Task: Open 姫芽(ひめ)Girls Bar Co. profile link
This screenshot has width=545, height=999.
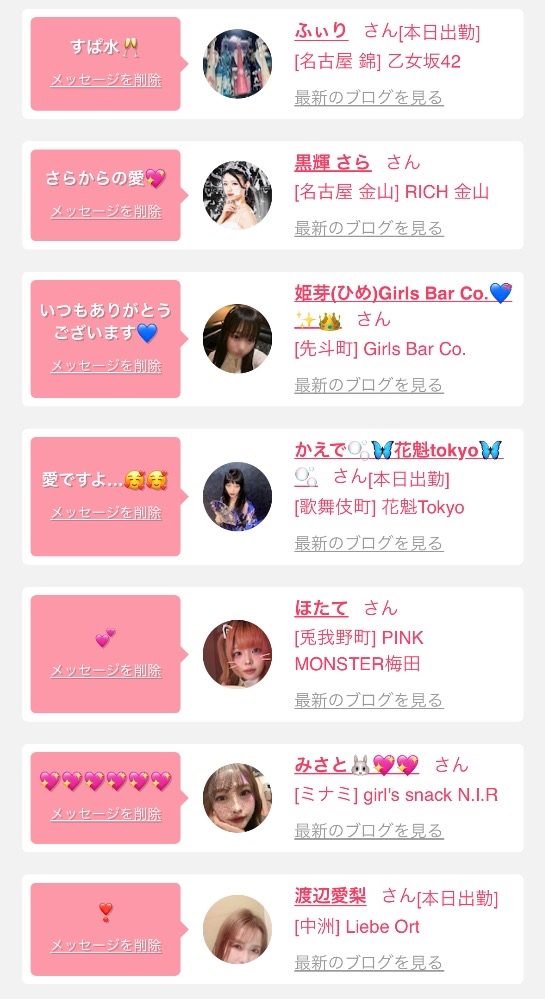Action: (x=403, y=305)
